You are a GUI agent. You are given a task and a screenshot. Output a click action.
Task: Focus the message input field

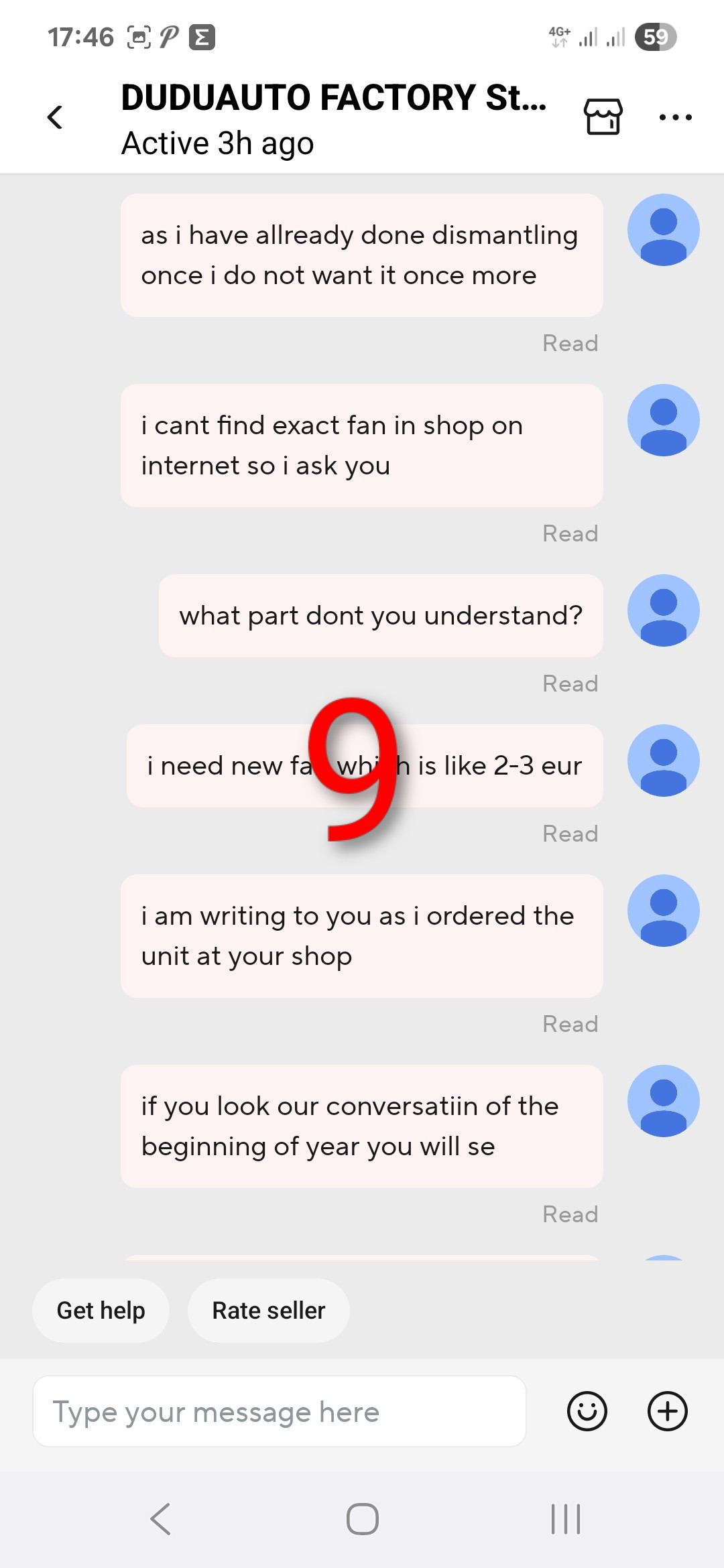pos(279,1412)
